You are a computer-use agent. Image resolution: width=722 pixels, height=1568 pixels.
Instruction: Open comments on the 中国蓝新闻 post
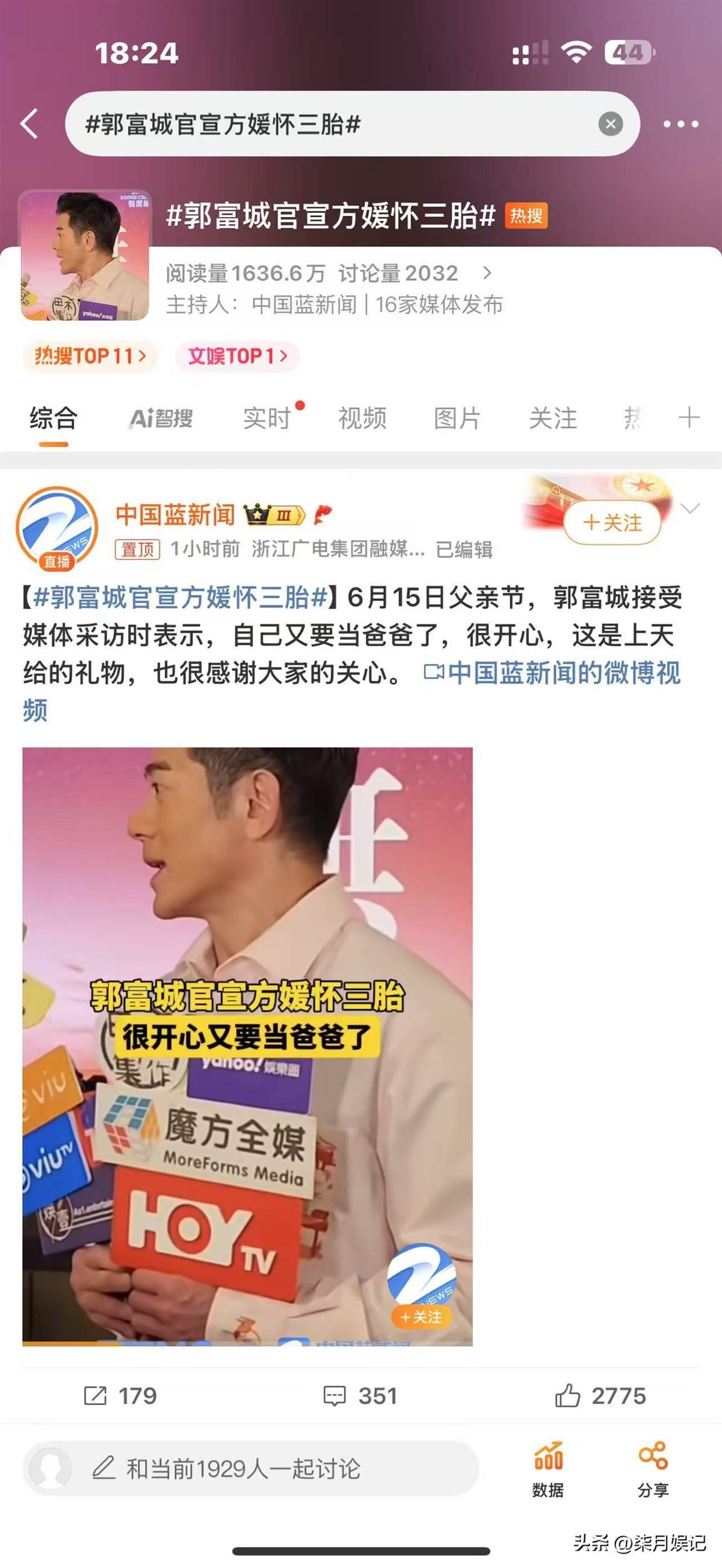click(x=360, y=1396)
